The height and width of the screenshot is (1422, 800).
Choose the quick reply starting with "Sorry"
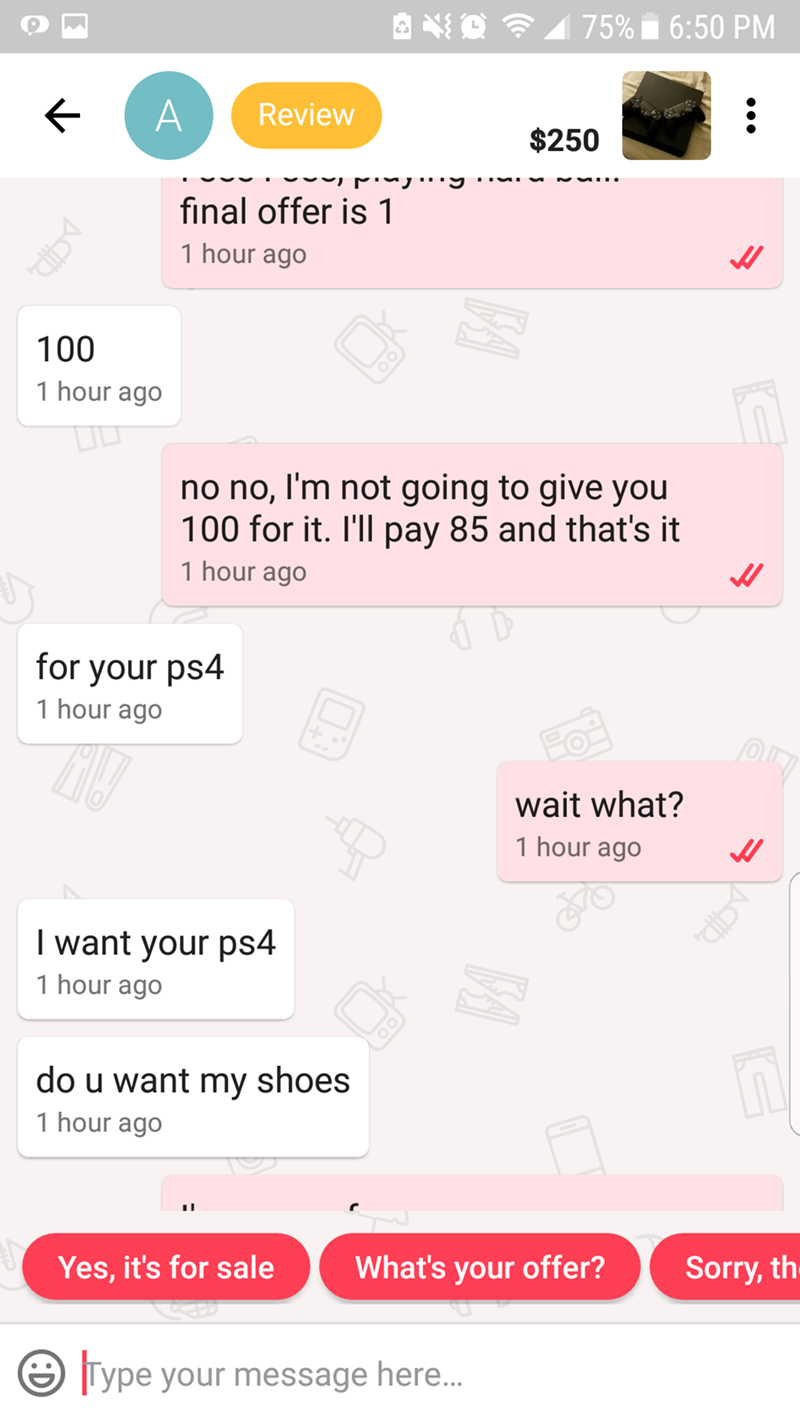click(728, 1267)
